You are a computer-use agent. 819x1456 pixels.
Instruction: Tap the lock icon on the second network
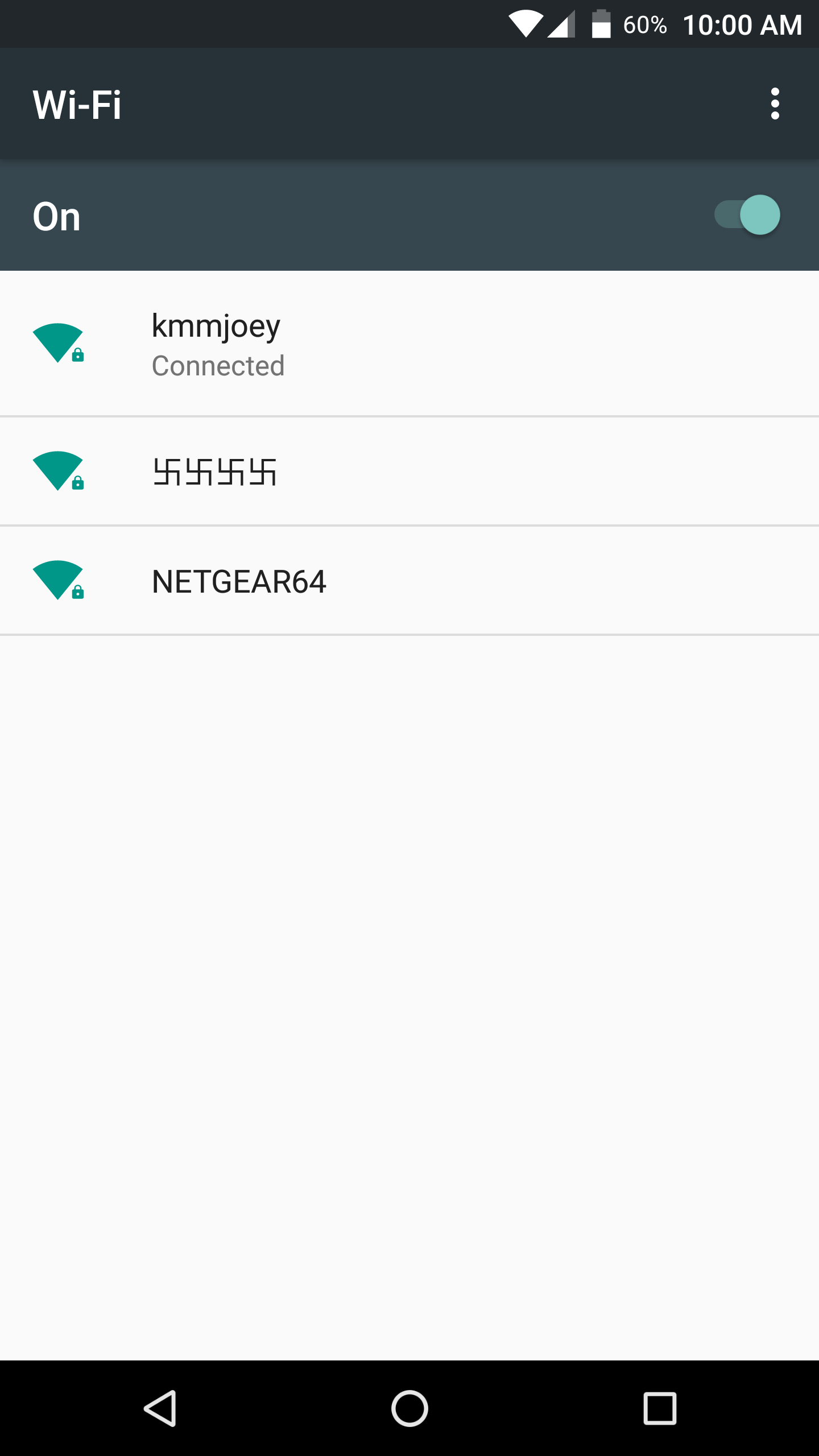point(77,483)
